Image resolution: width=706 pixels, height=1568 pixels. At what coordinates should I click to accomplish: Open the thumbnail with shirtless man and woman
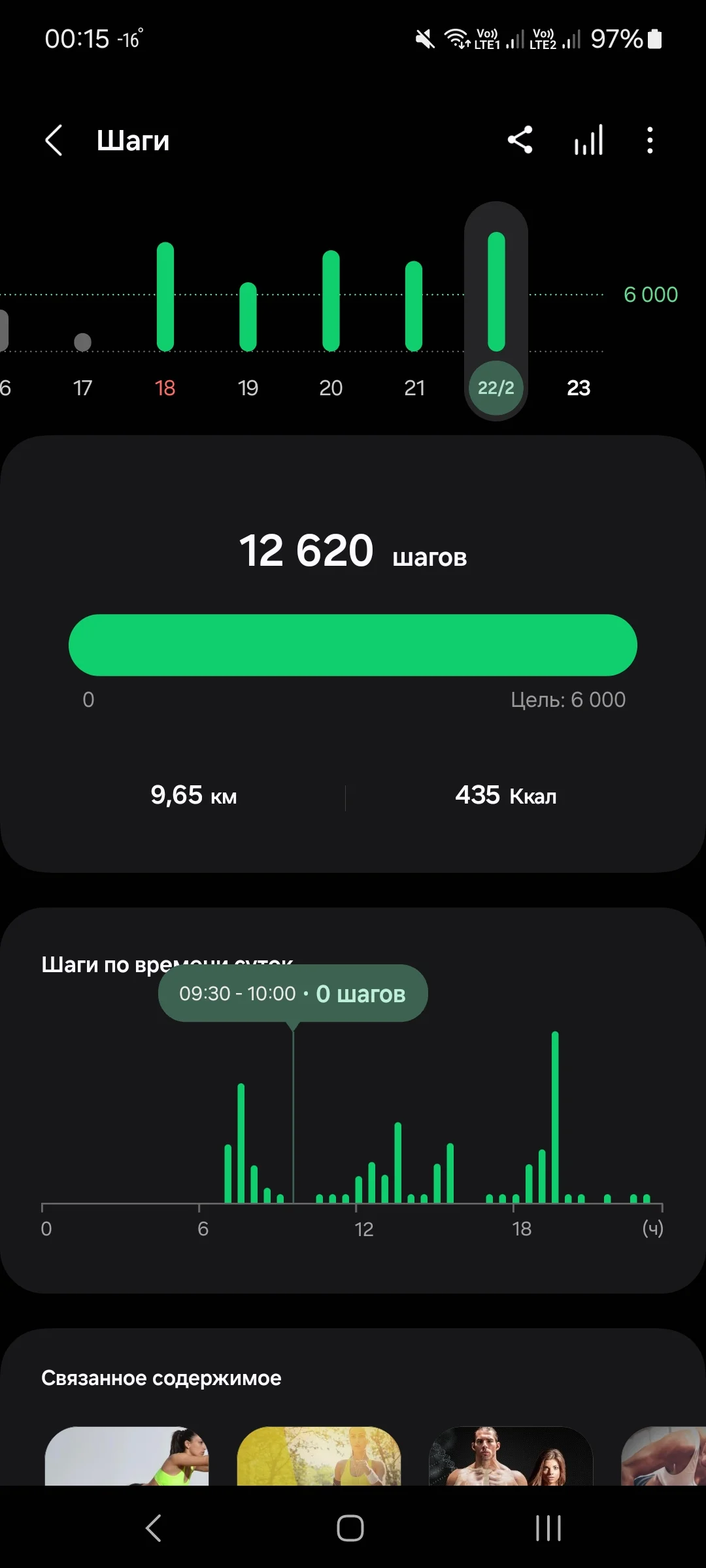[511, 1456]
